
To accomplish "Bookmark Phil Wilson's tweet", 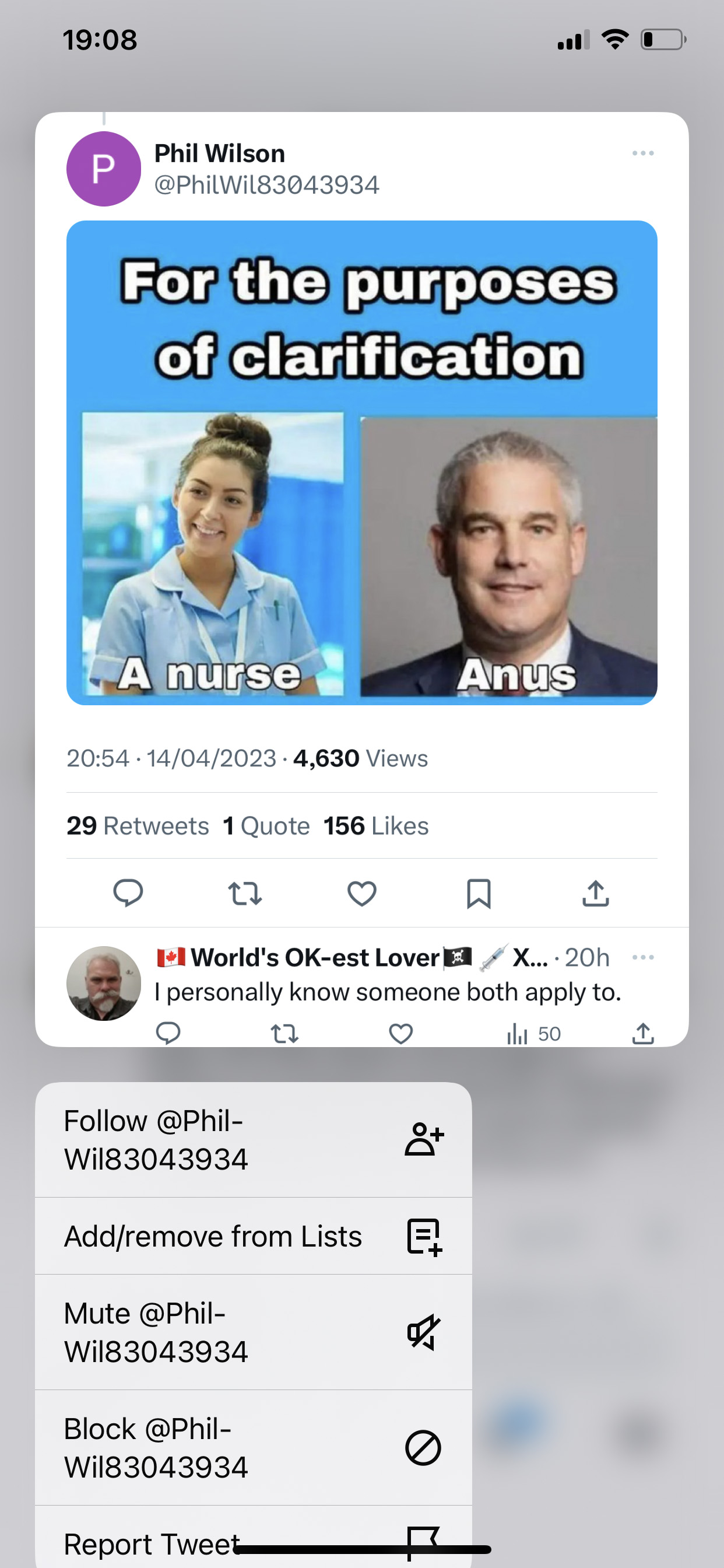I will pyautogui.click(x=478, y=893).
